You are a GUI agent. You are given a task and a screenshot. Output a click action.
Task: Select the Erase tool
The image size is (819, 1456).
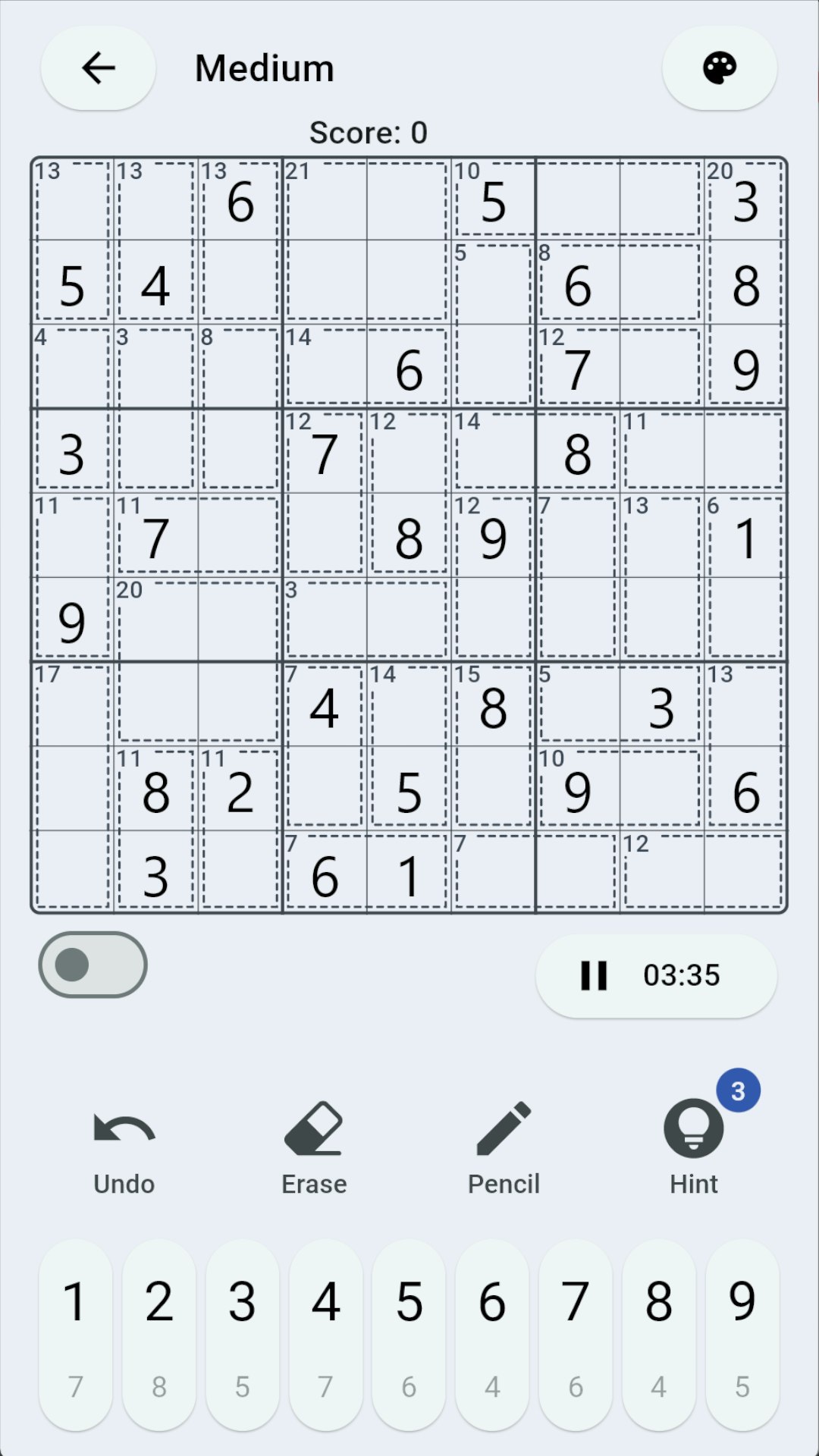click(314, 1148)
